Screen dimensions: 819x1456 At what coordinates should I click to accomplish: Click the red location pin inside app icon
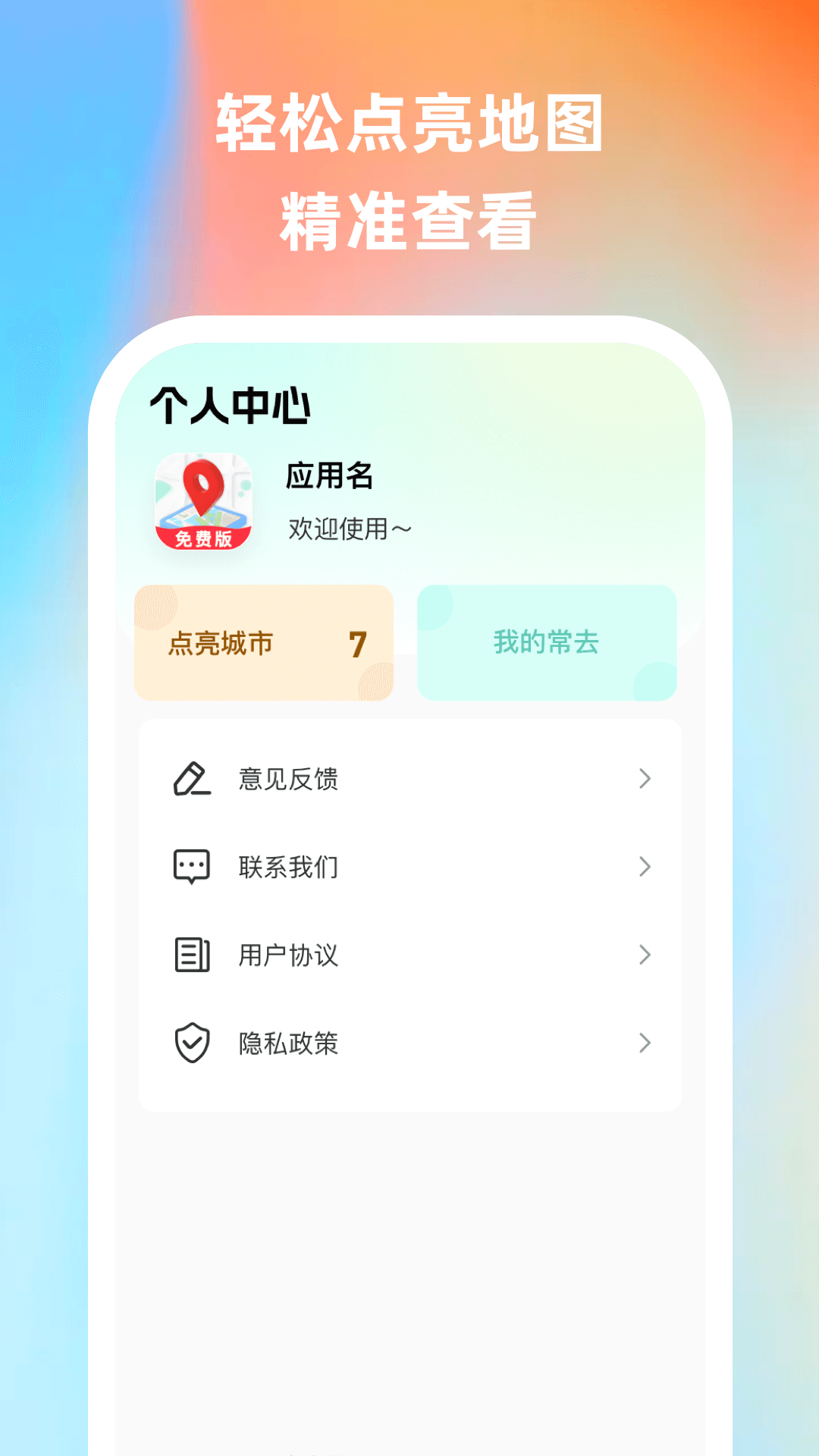tap(201, 489)
